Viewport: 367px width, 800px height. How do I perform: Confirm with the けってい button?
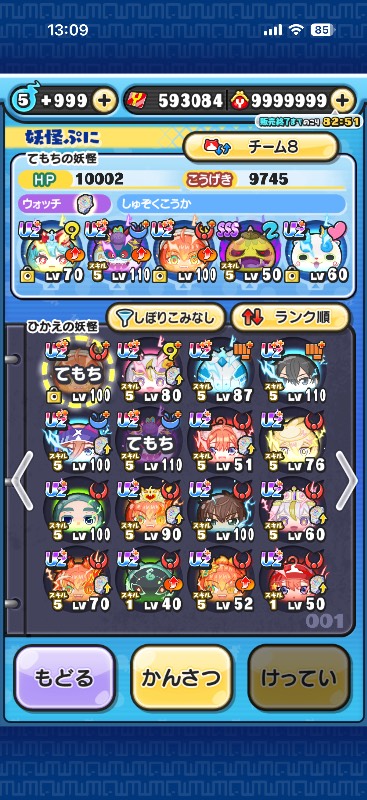coord(299,678)
